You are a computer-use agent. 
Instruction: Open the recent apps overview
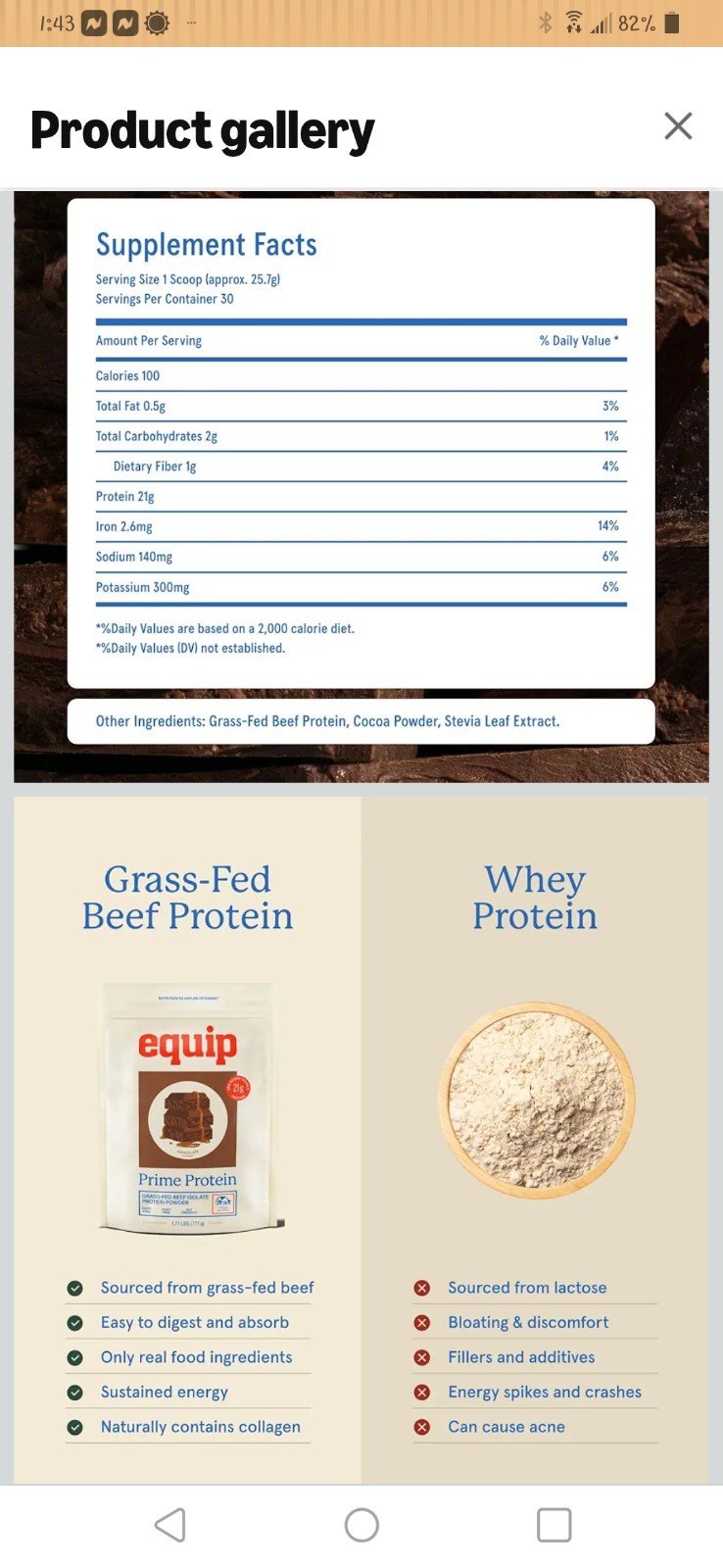554,1525
